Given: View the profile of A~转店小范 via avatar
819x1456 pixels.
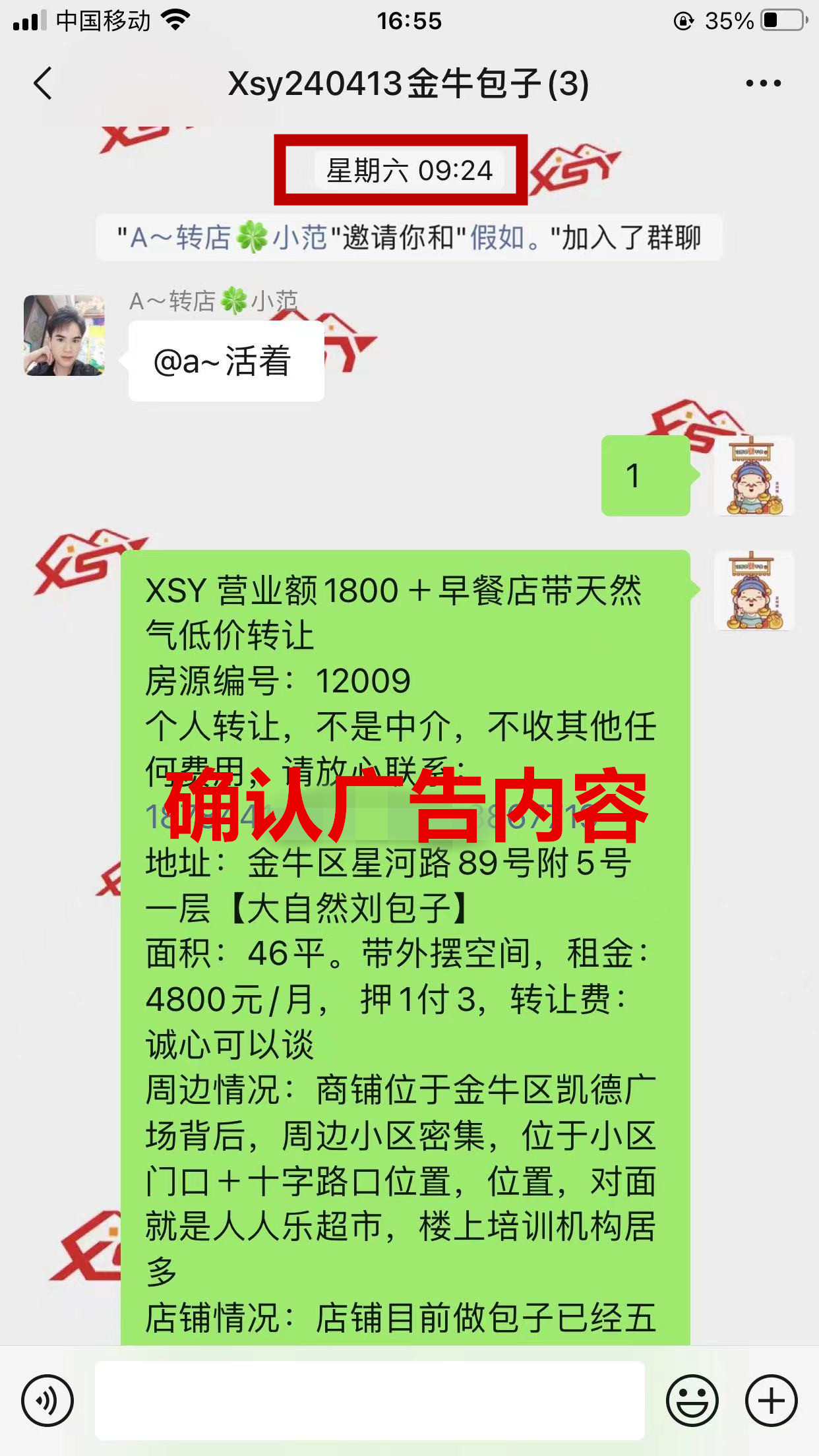Looking at the screenshot, I should pyautogui.click(x=64, y=336).
